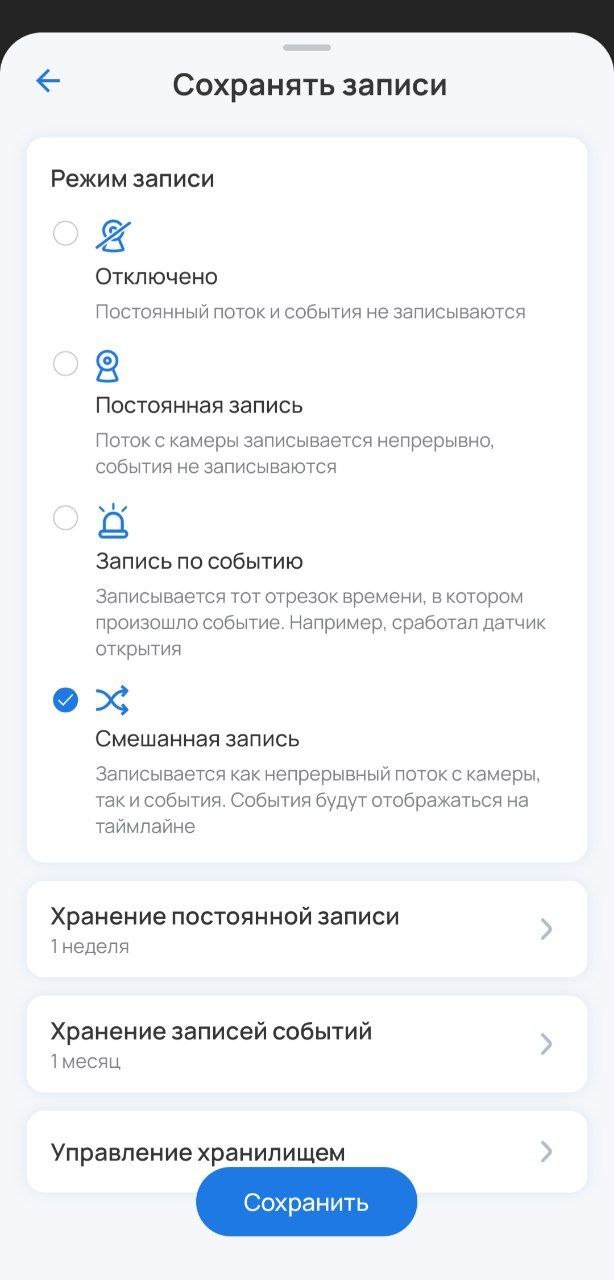Open Хранение записей событий row
614x1280 pixels.
point(306,1044)
